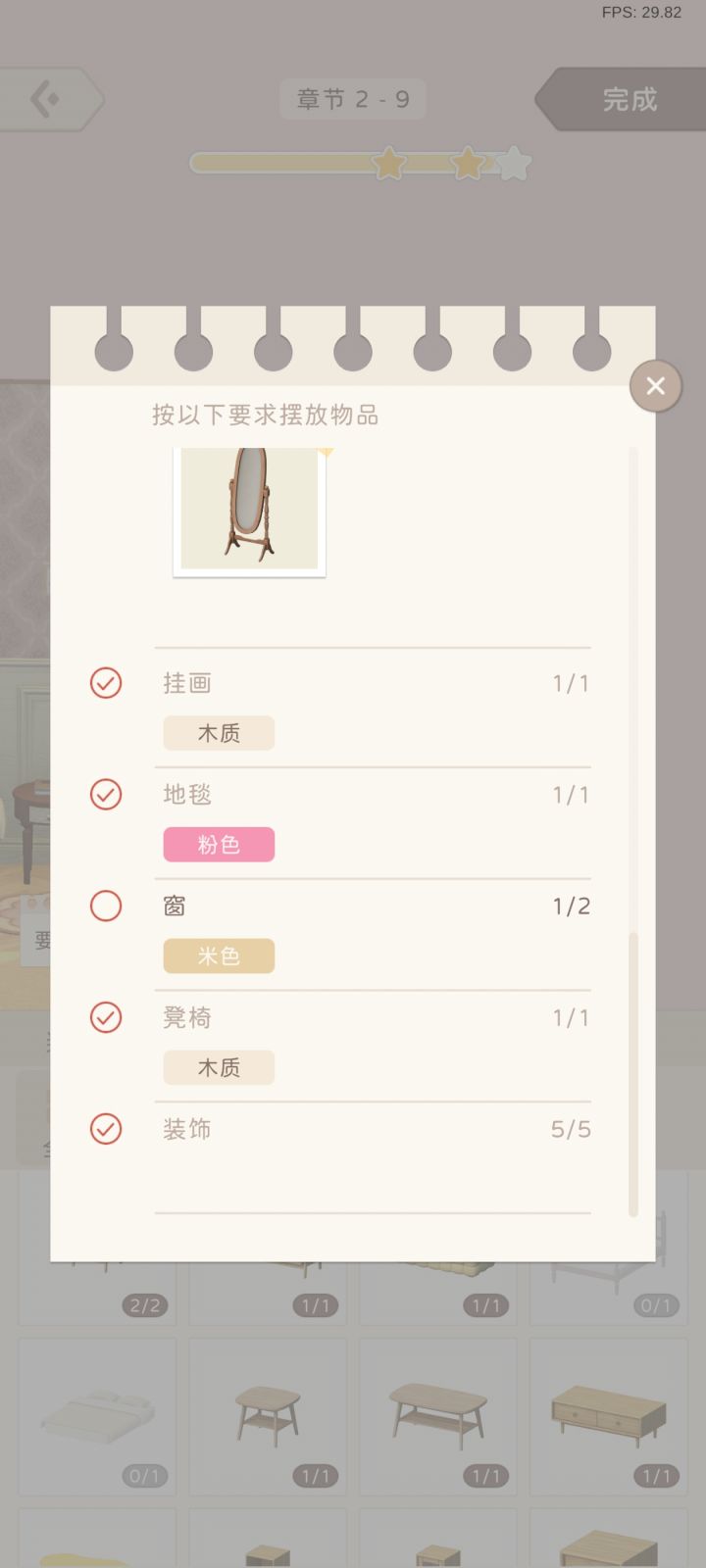Tap the 木质 tag under 挂画
The height and width of the screenshot is (1568, 706).
[219, 733]
